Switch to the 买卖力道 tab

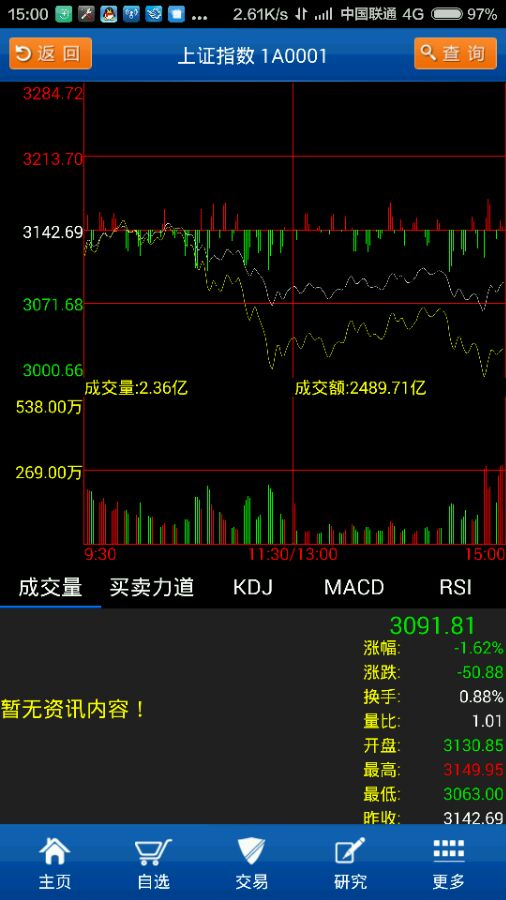coord(152,587)
